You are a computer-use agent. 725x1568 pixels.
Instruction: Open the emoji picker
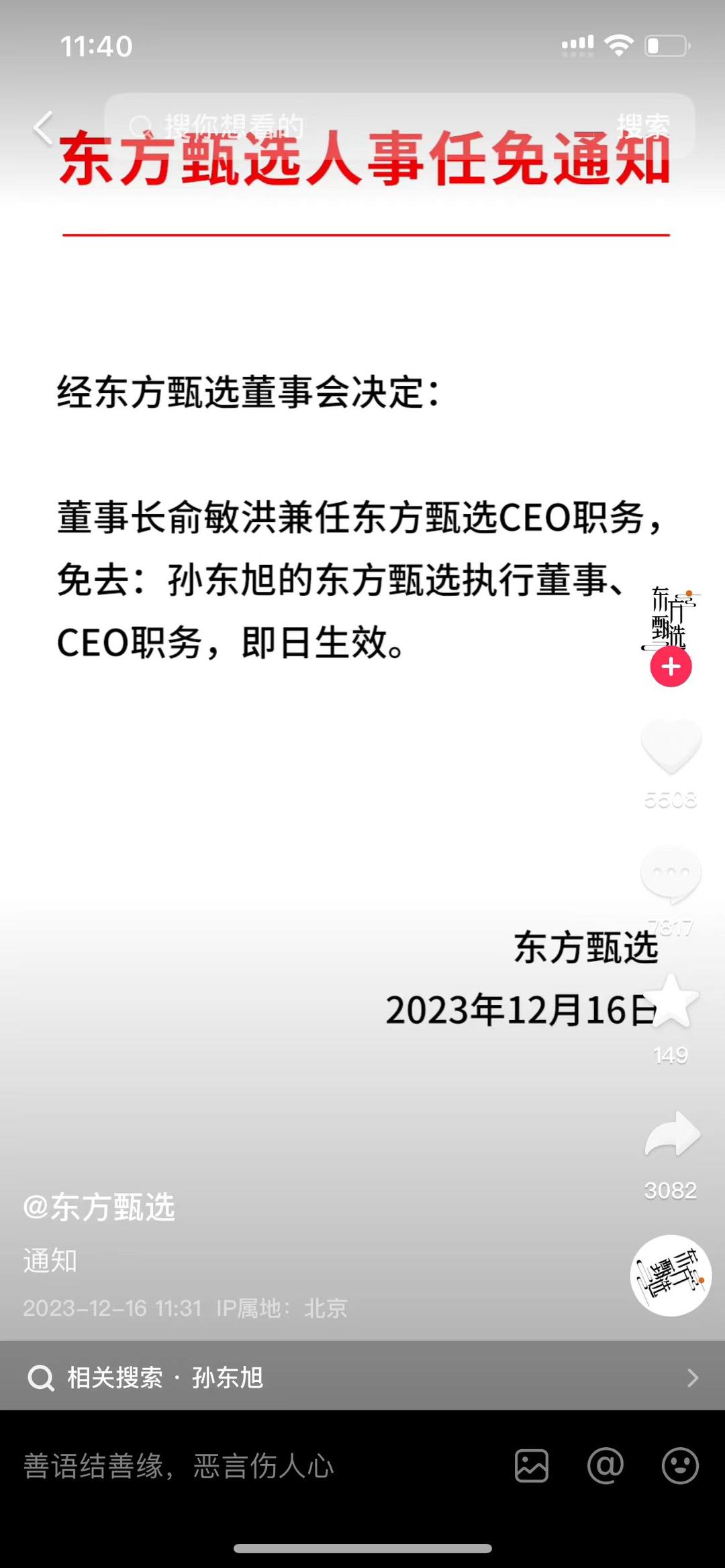[680, 1466]
